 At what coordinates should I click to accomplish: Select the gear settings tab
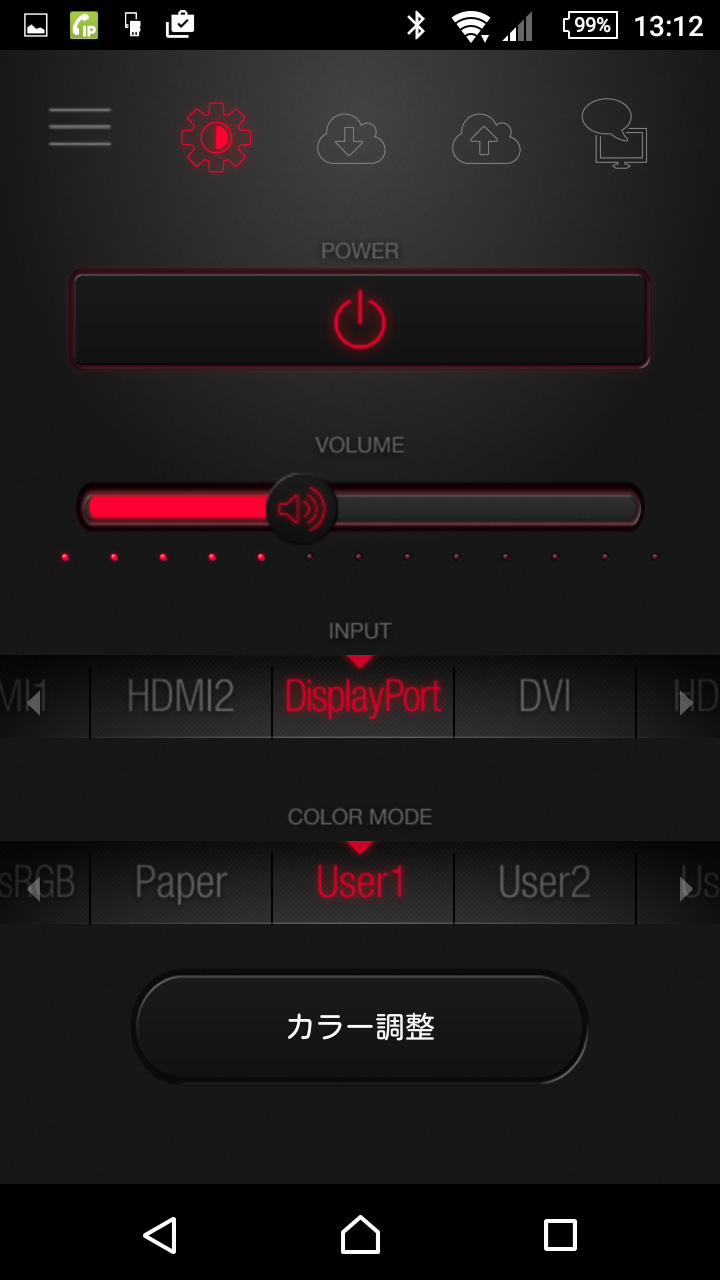(x=216, y=137)
